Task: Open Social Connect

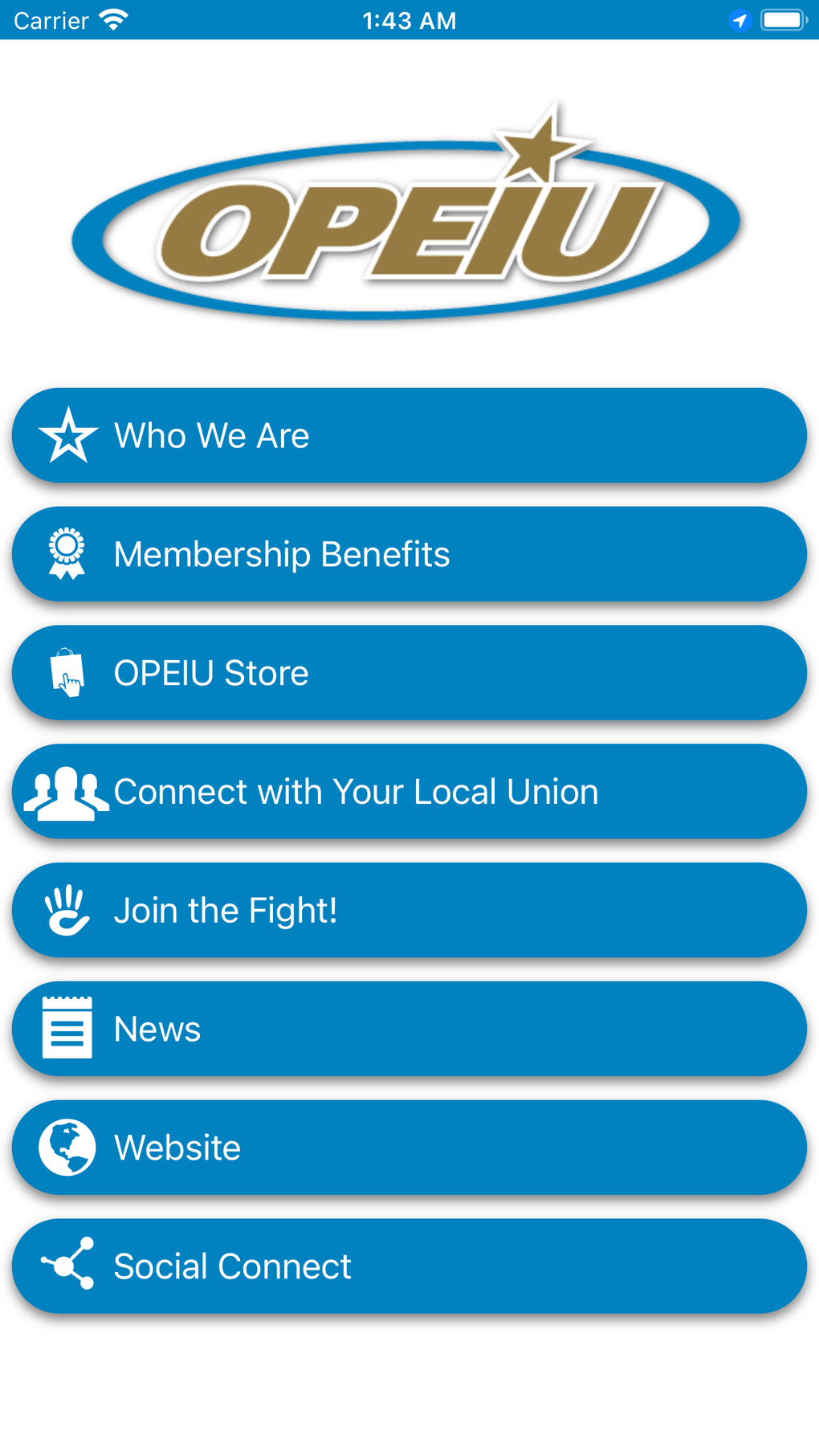Action: point(409,1266)
